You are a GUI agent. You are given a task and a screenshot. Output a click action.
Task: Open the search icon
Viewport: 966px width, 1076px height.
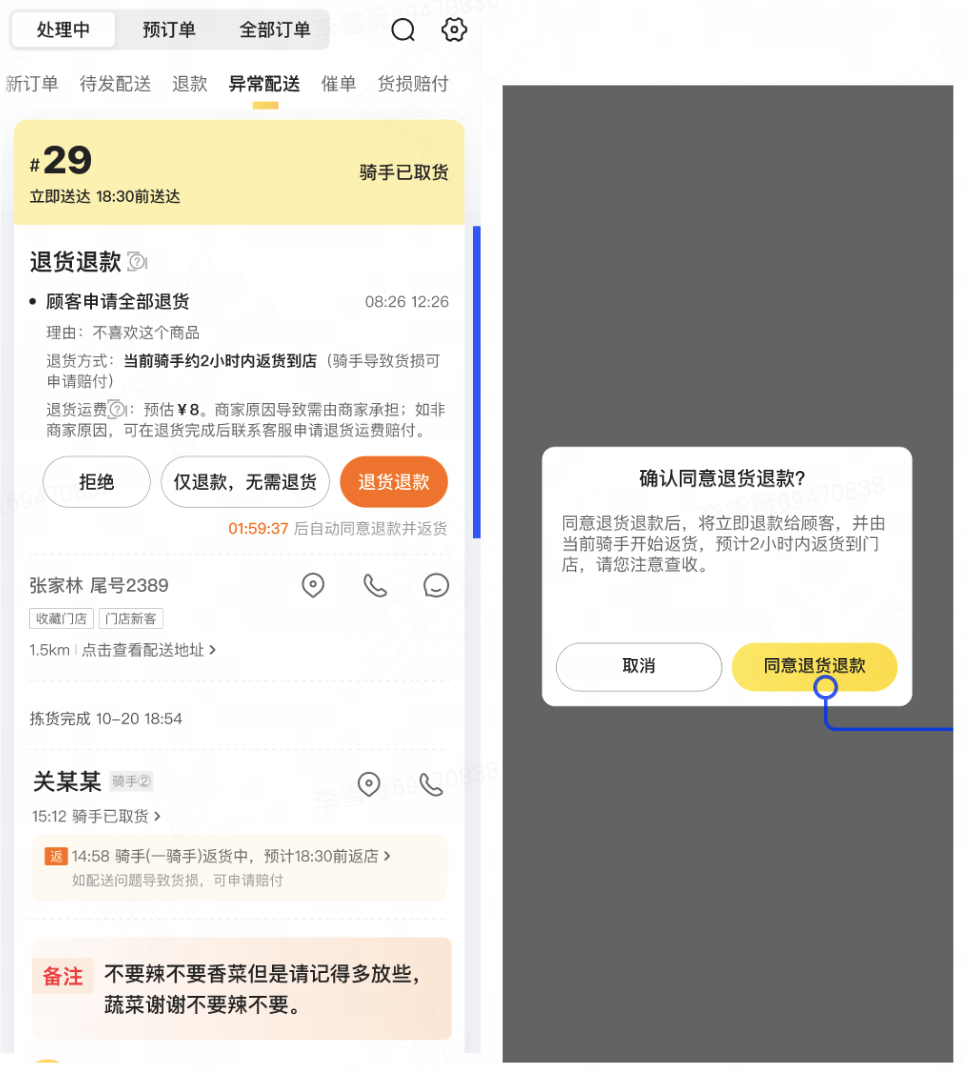point(403,30)
